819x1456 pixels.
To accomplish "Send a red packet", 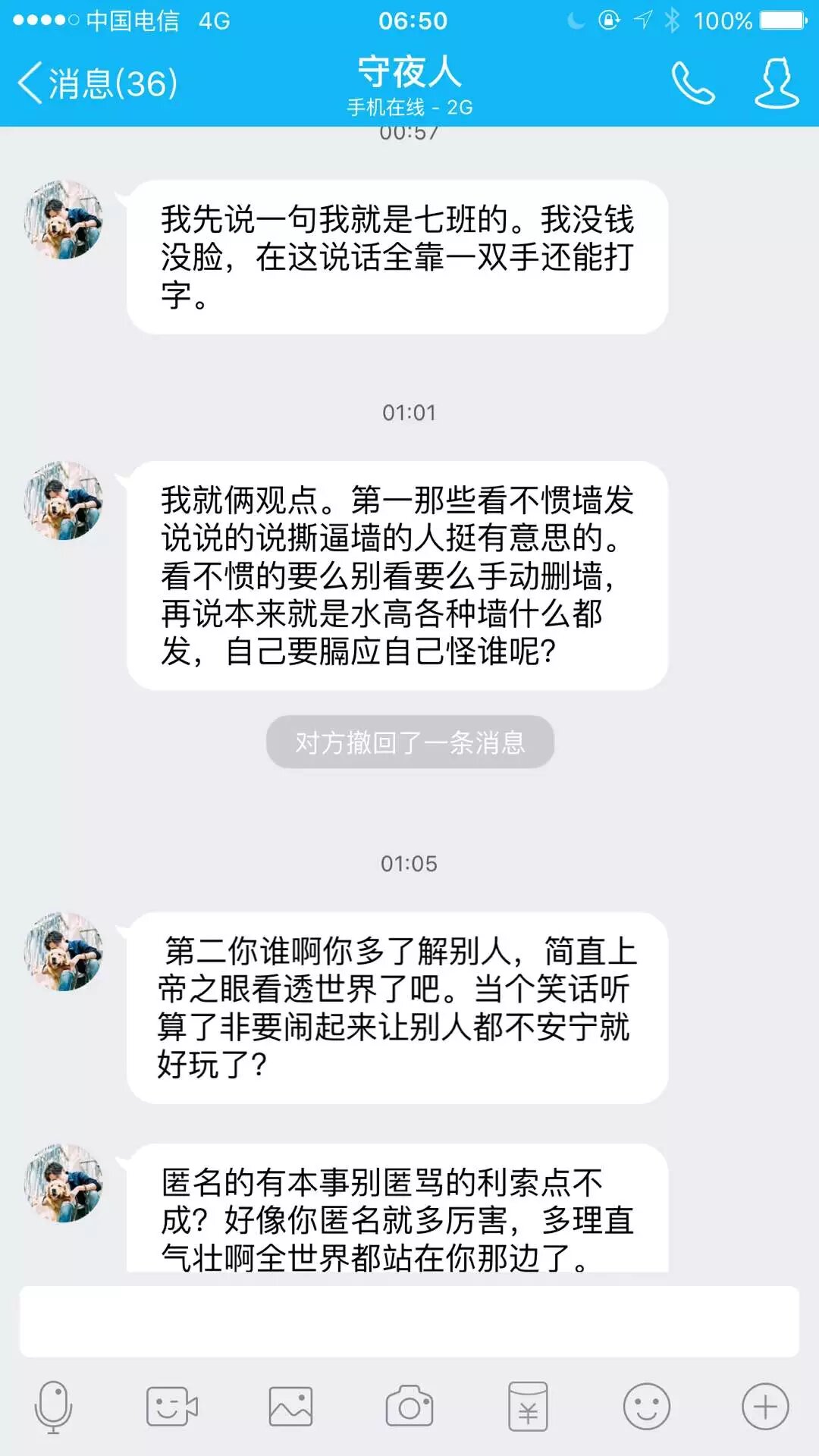I will click(x=528, y=1407).
